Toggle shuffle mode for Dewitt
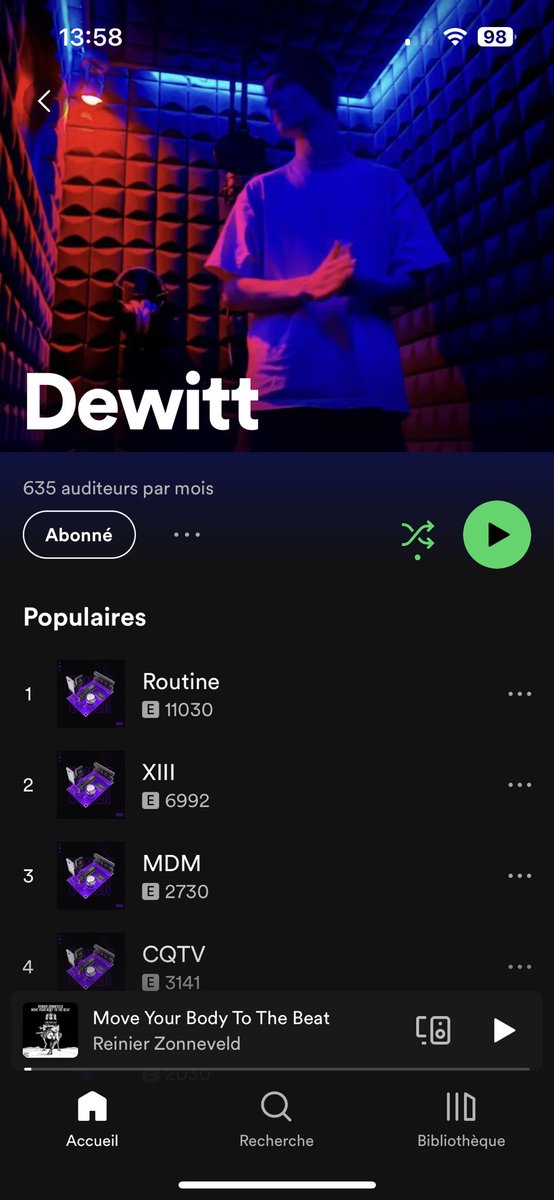The image size is (554, 1200). click(x=418, y=537)
